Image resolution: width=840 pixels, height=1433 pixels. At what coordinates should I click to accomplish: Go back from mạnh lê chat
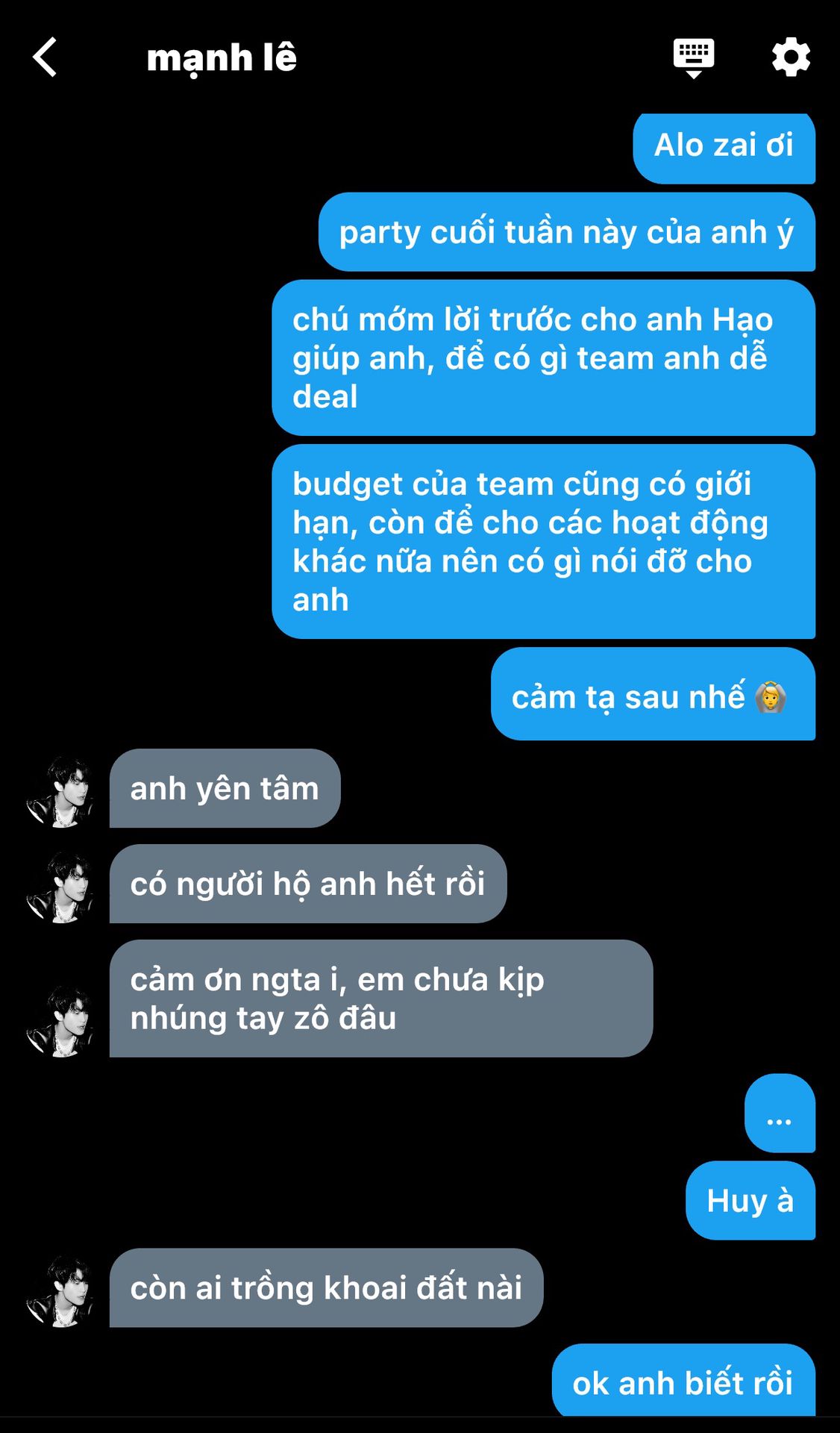(x=46, y=57)
